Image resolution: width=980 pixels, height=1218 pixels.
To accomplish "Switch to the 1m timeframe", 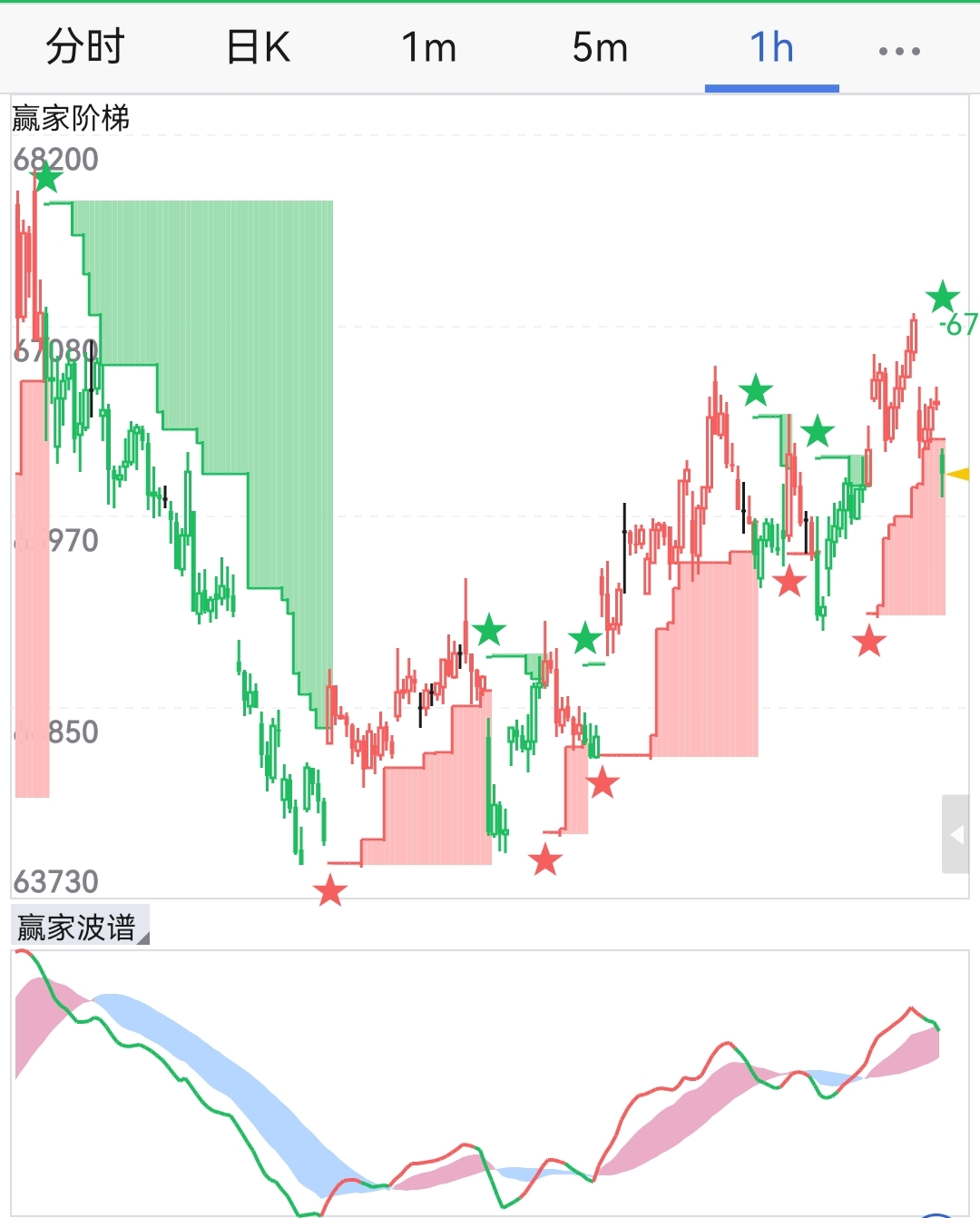I will 429,47.
